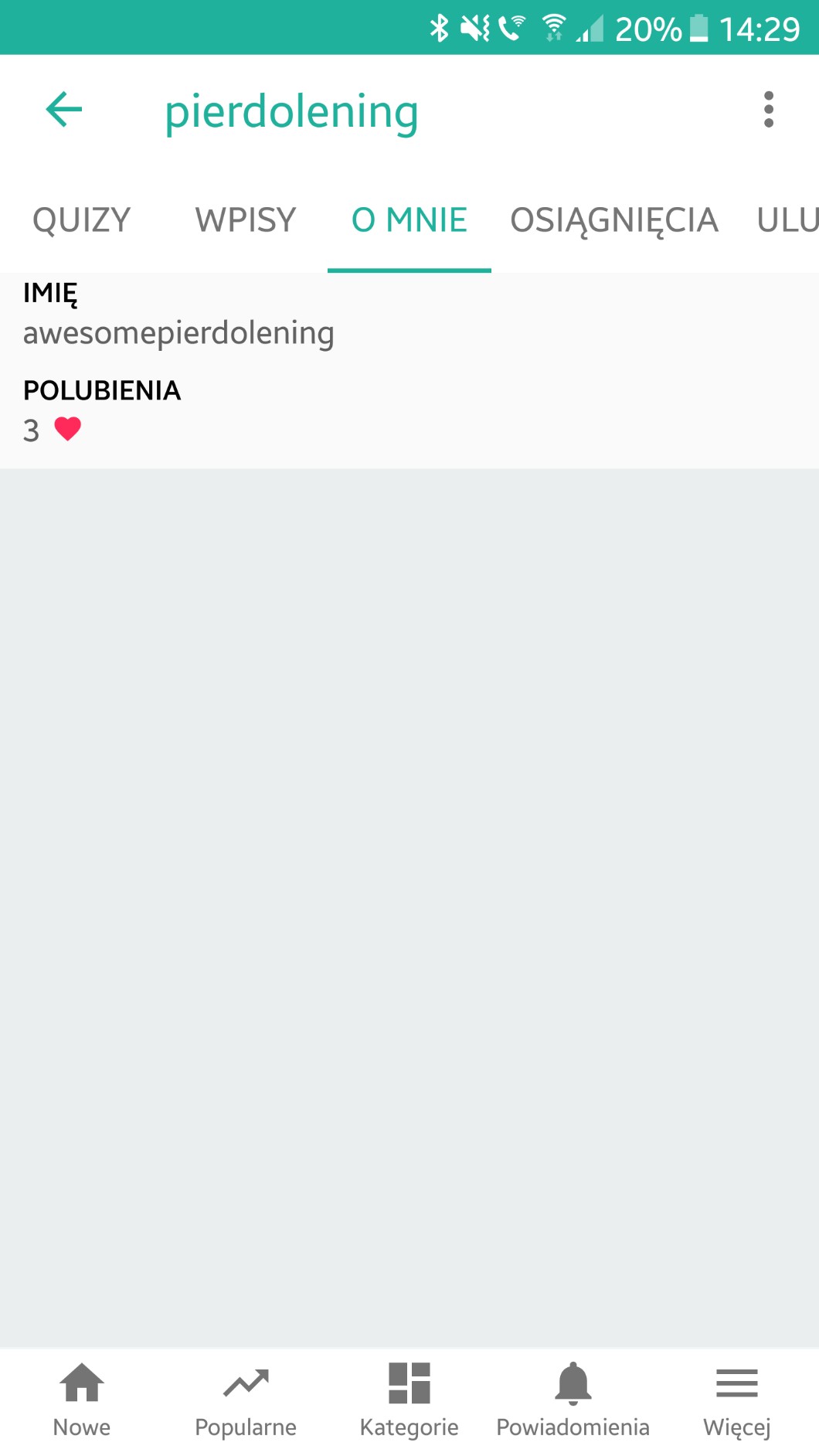Switch to the QUIZY tab

[82, 220]
